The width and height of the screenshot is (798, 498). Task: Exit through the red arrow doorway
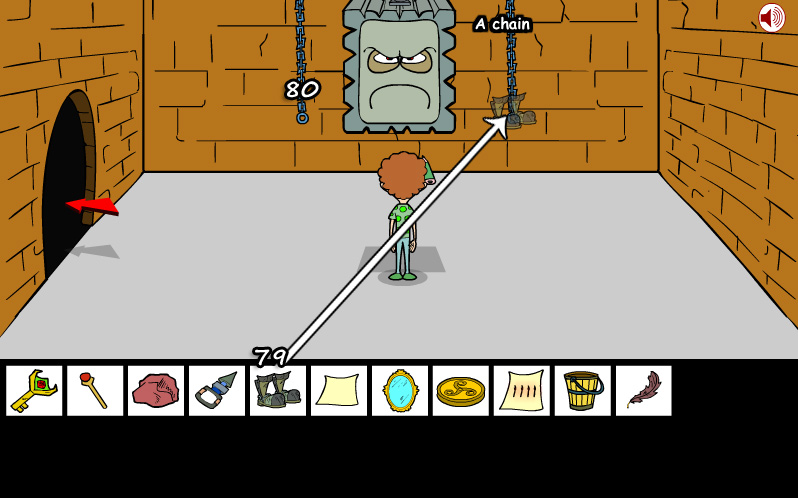point(92,206)
